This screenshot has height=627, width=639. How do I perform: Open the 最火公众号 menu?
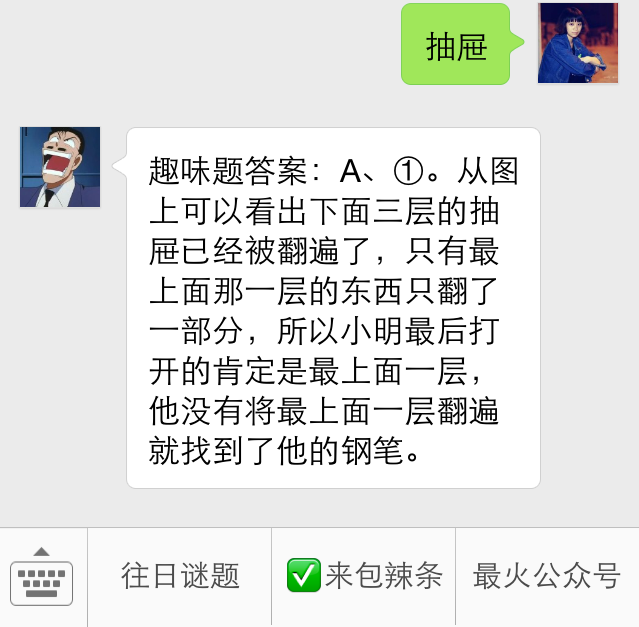[x=547, y=577]
